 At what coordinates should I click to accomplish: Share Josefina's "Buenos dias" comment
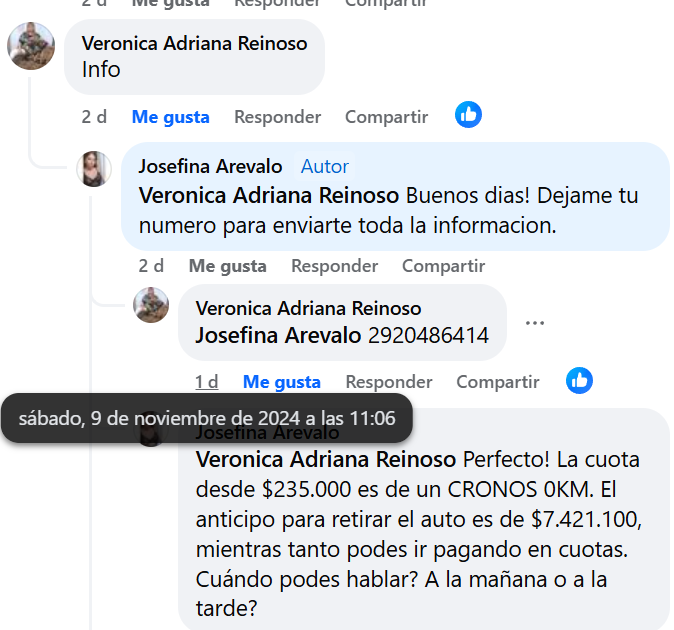tap(443, 266)
